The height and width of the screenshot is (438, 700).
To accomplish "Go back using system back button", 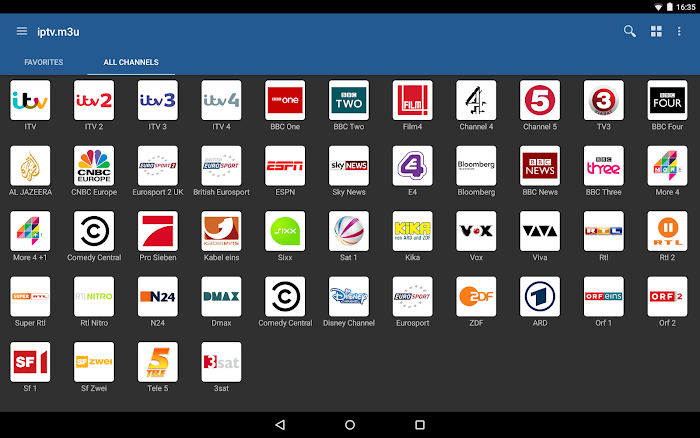I will point(280,425).
